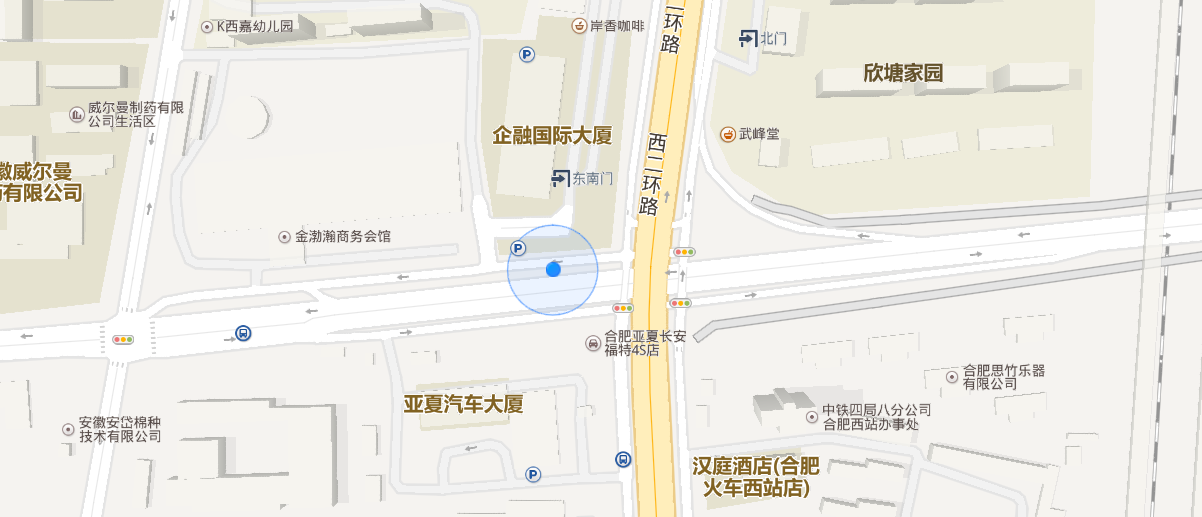Tap the 合肥思竹乐器有限公司 marker

pyautogui.click(x=951, y=377)
